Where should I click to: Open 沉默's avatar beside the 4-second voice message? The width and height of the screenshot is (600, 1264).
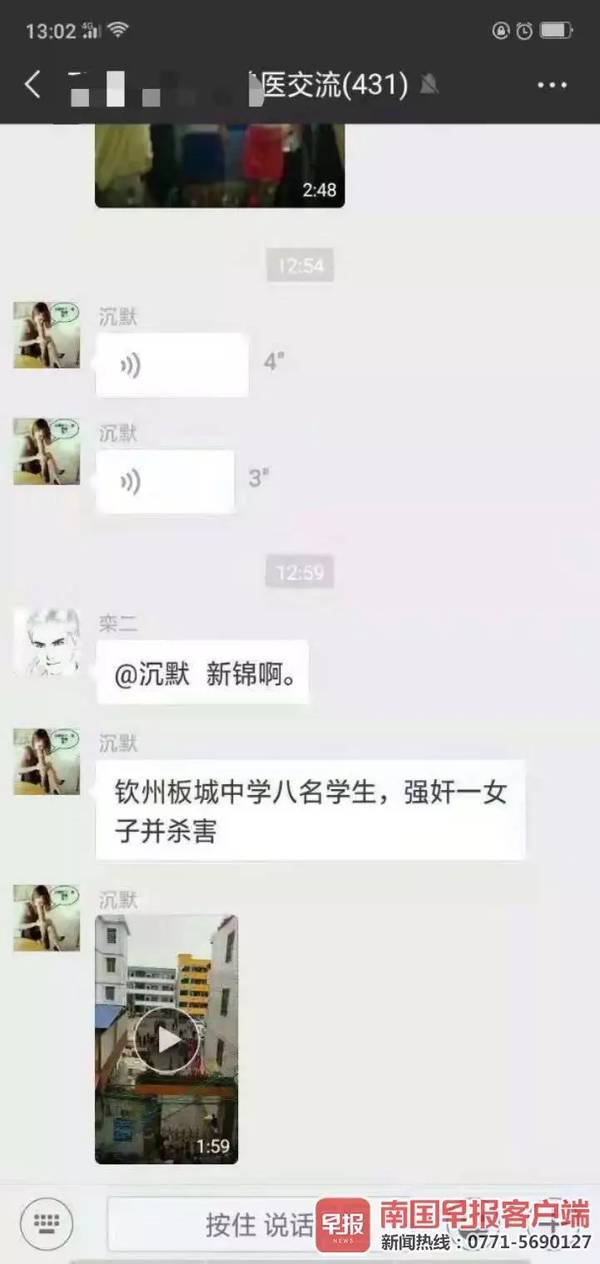[46, 335]
